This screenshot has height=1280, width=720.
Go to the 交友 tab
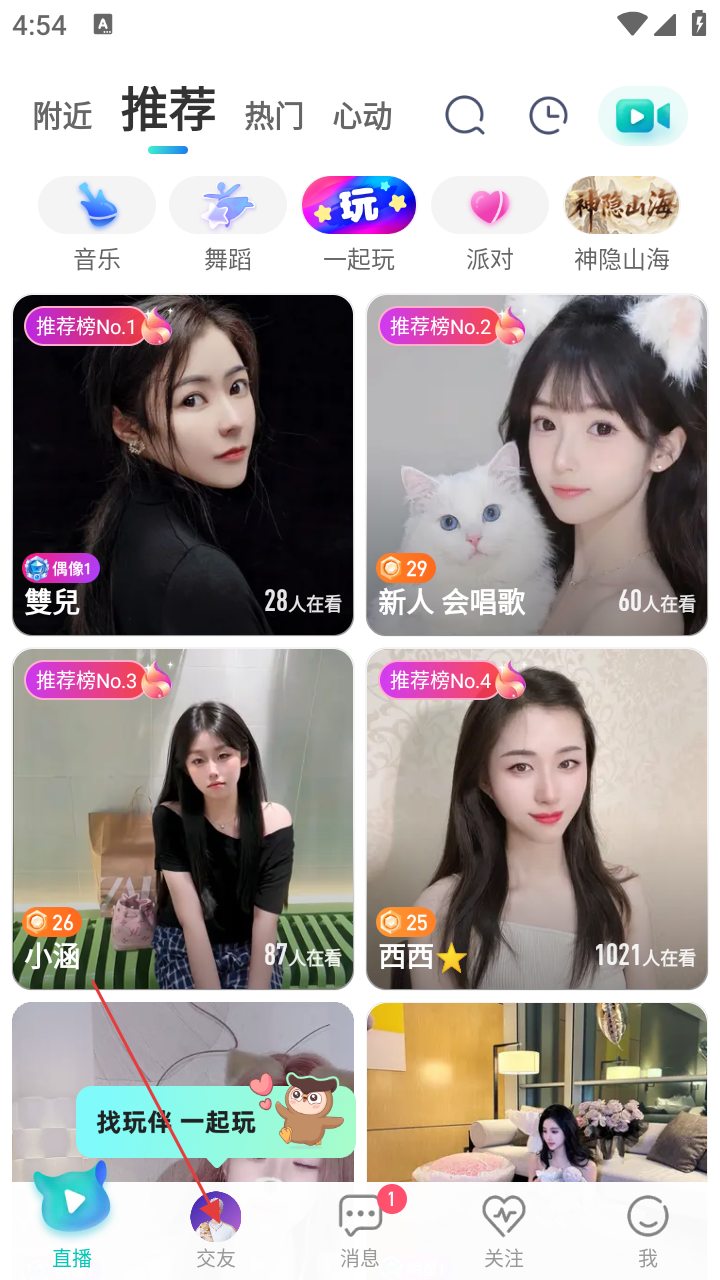pos(215,1231)
